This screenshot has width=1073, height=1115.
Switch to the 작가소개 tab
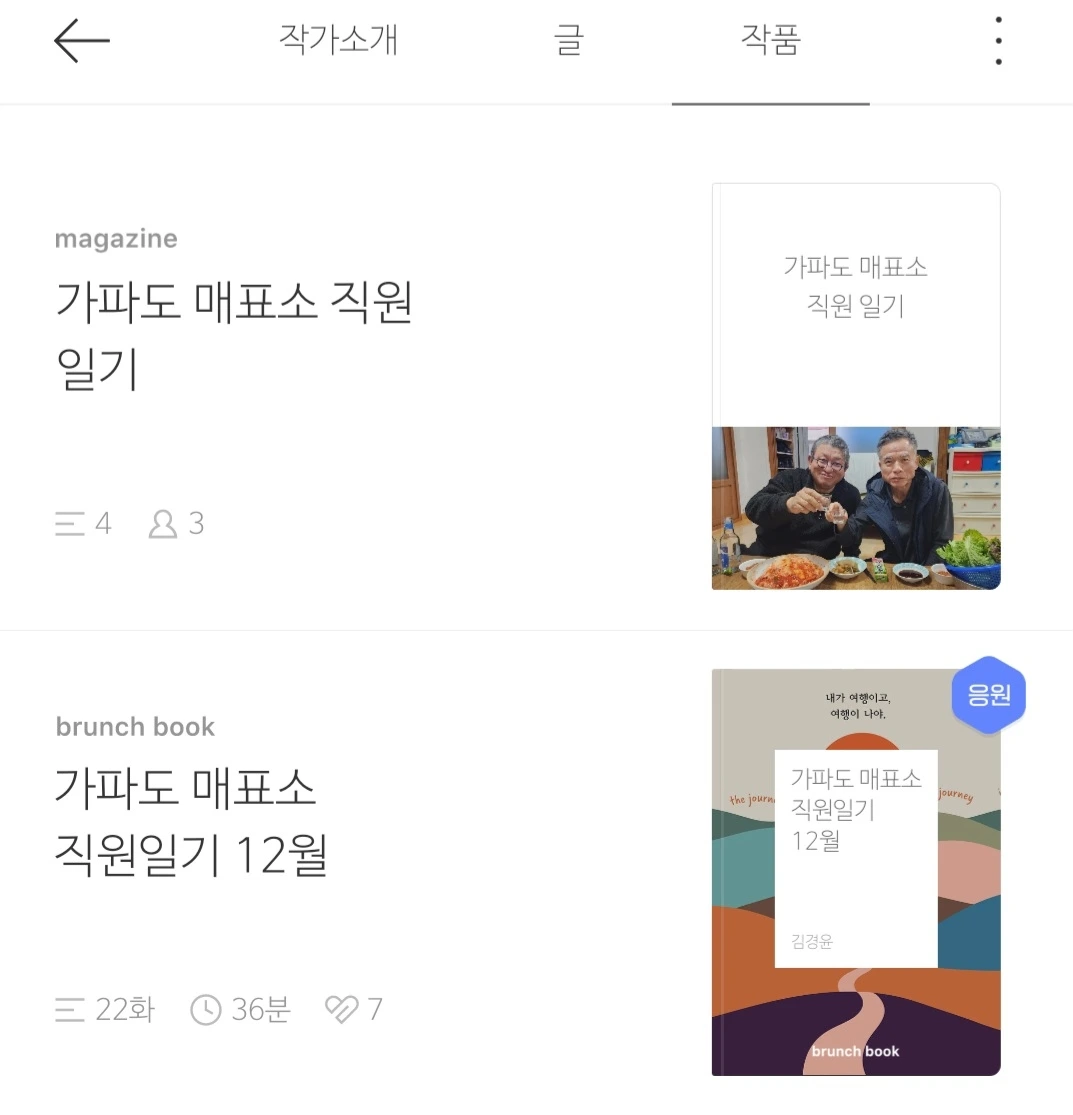point(338,39)
